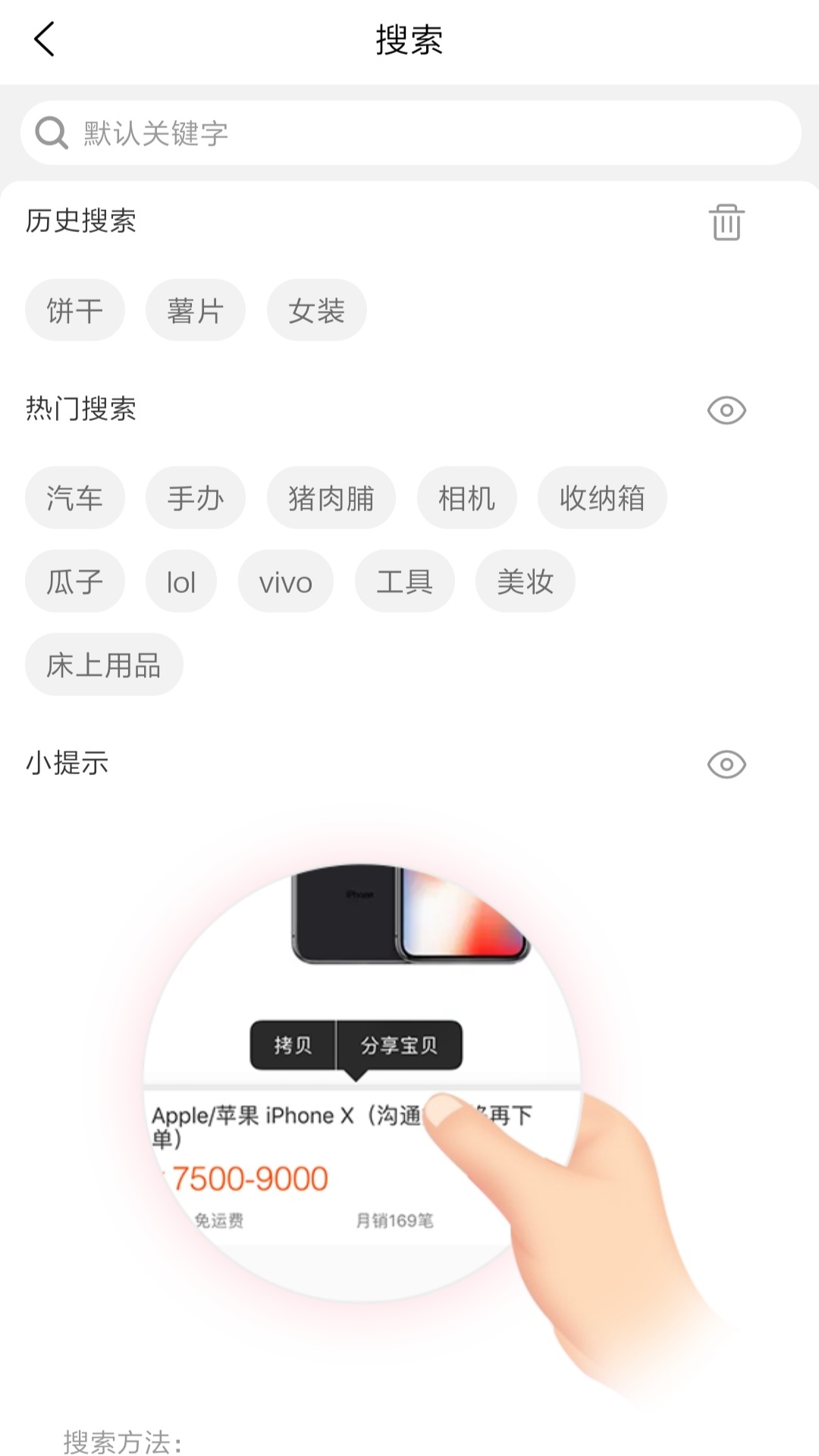
Task: Tap the search box with 默认关键字
Action: pyautogui.click(x=410, y=133)
